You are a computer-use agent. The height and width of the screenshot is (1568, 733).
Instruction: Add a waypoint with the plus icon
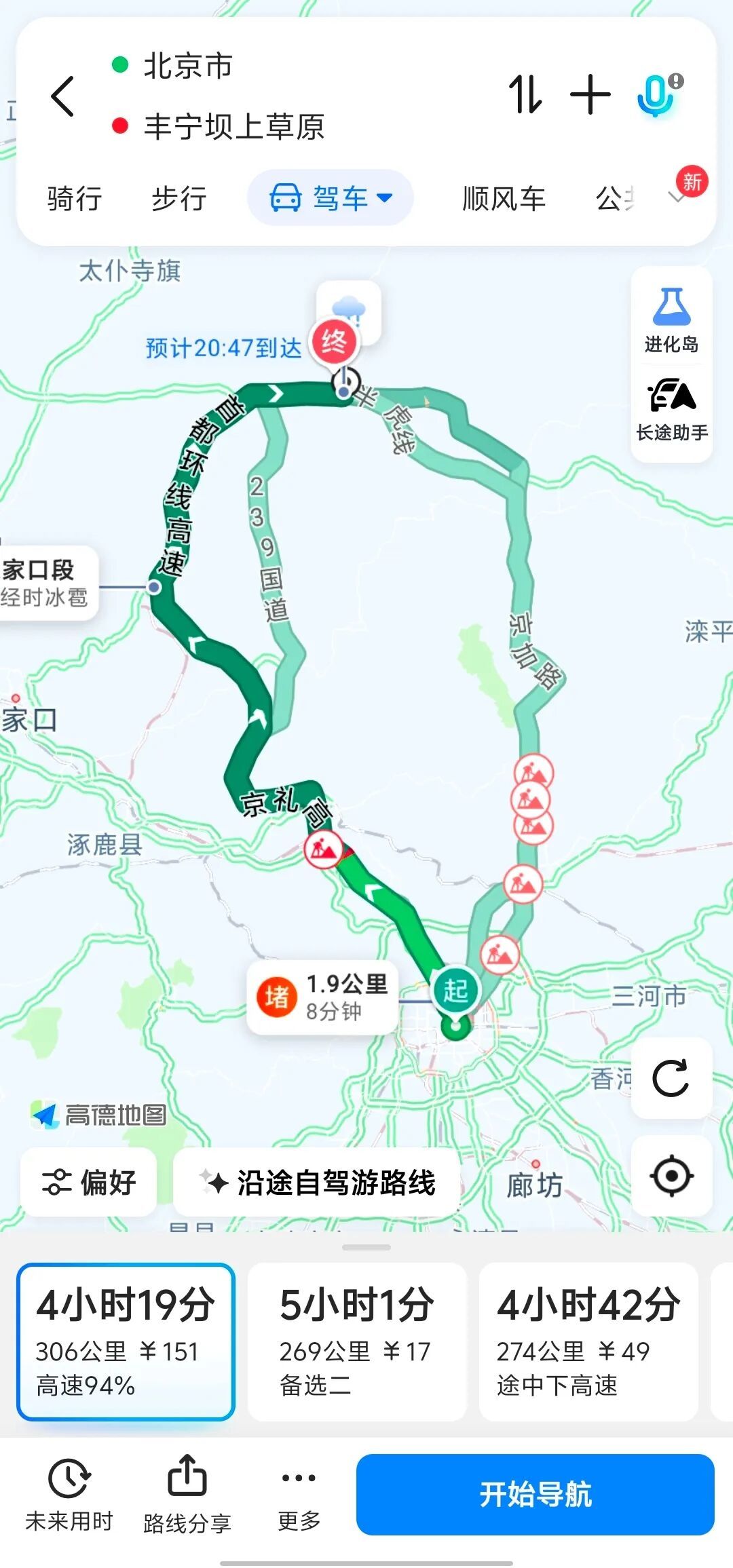coord(590,94)
